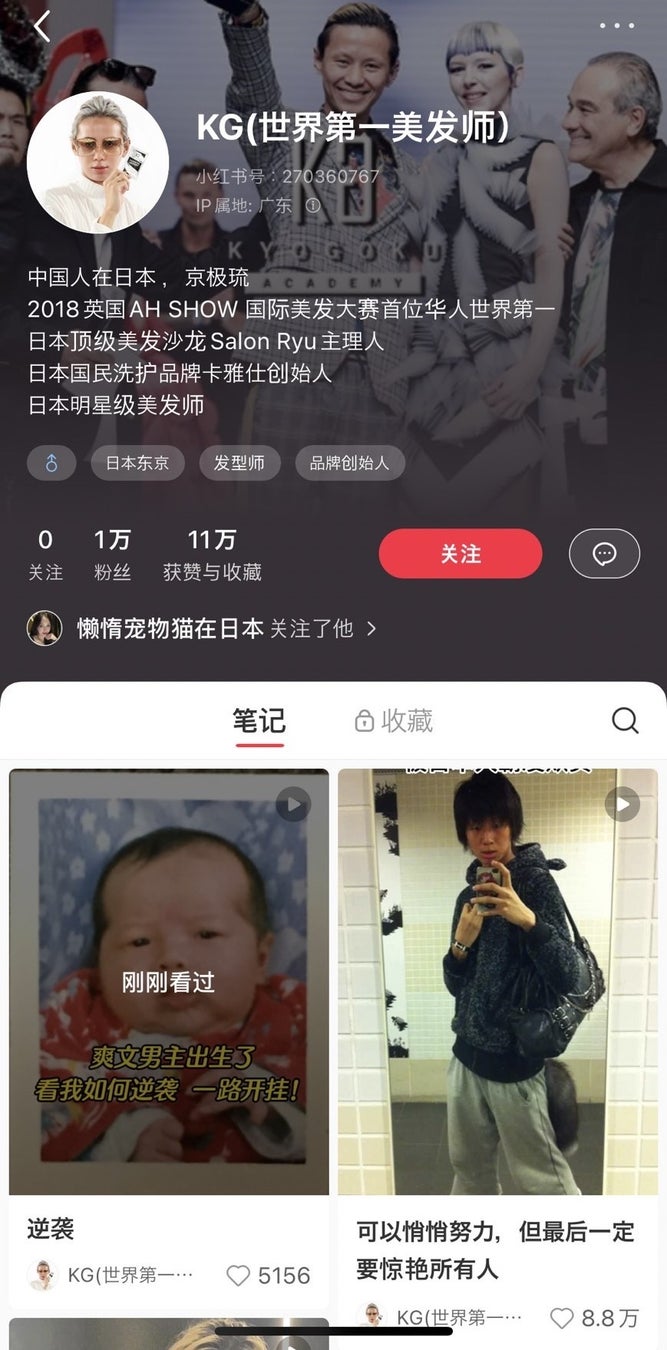Send a private message via chat bubble
This screenshot has height=1350, width=667.
604,554
